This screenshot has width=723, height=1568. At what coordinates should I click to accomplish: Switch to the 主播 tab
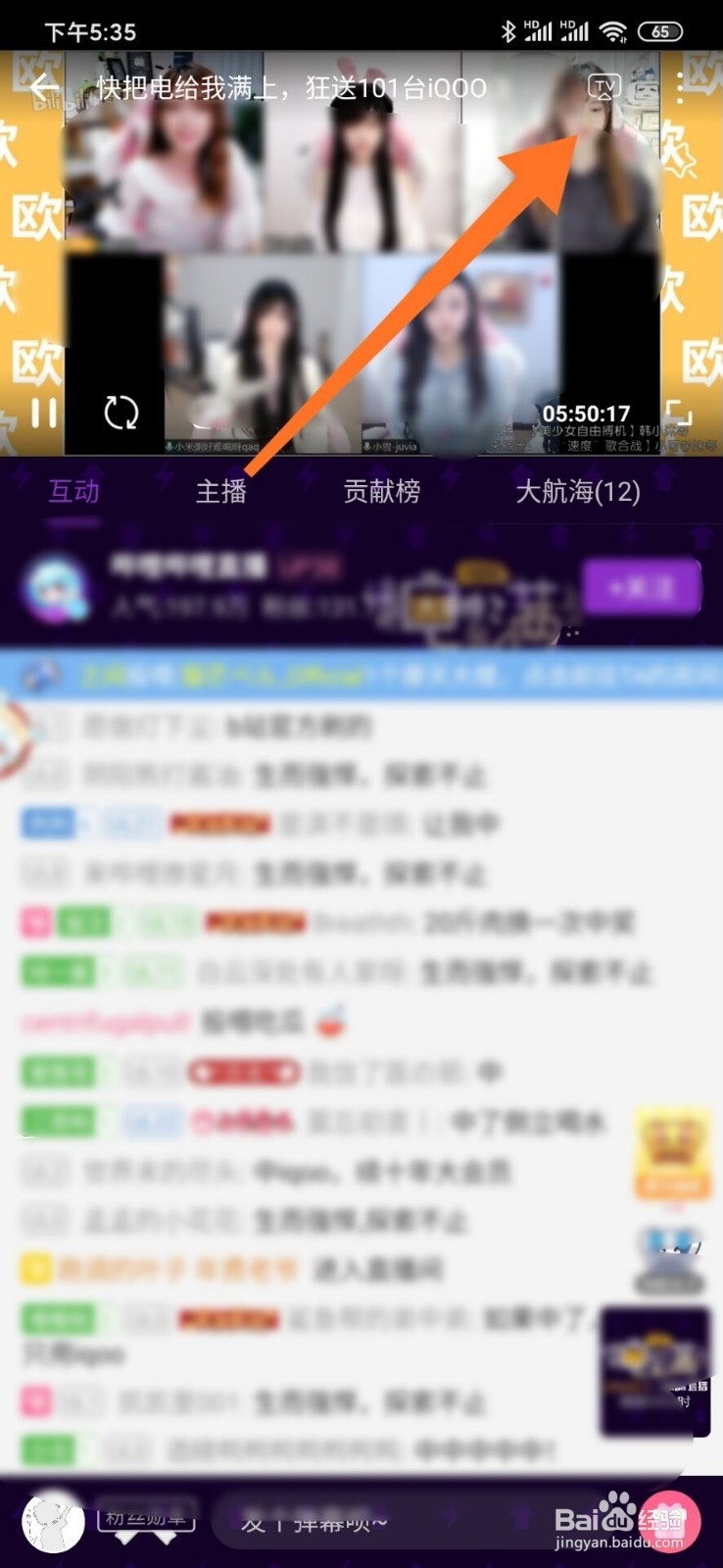(220, 492)
